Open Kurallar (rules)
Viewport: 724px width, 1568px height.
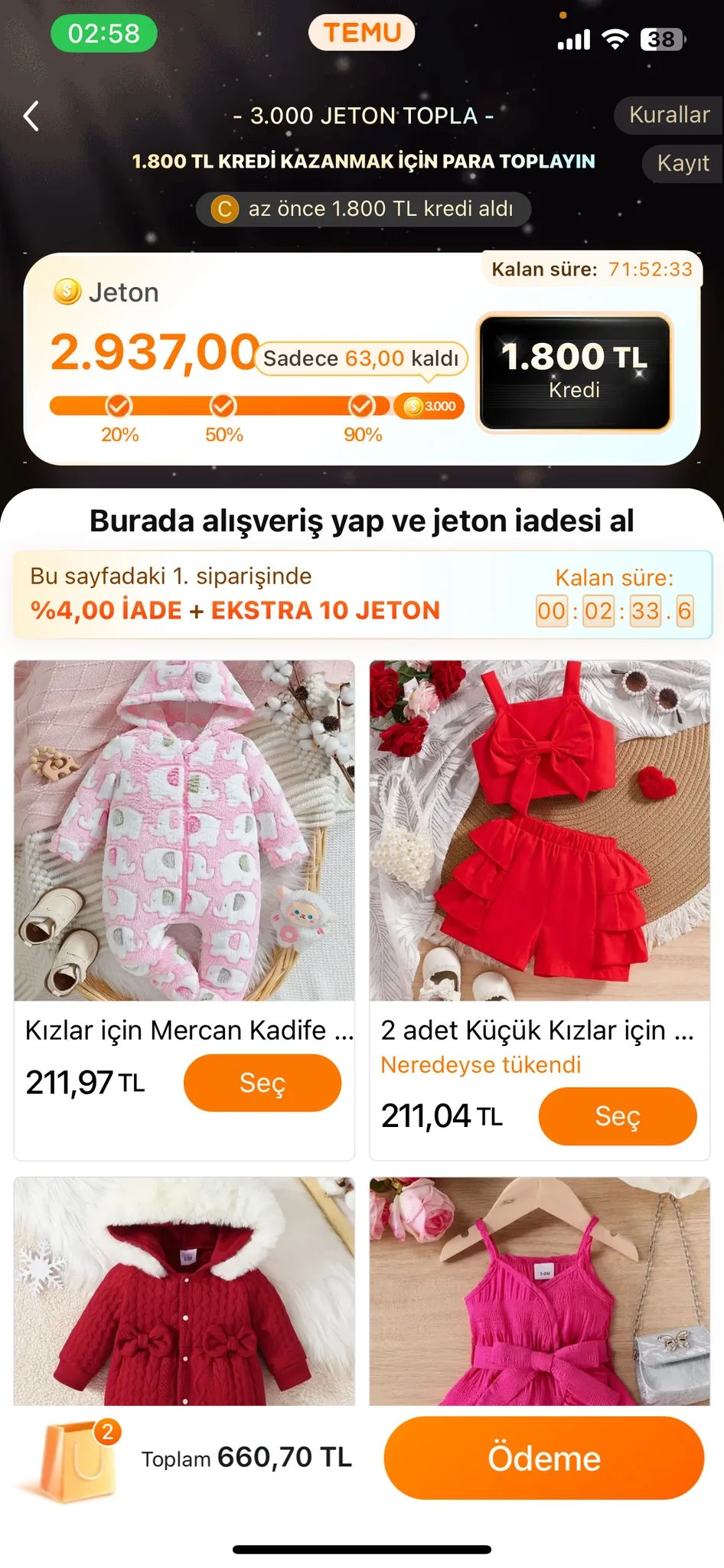668,115
